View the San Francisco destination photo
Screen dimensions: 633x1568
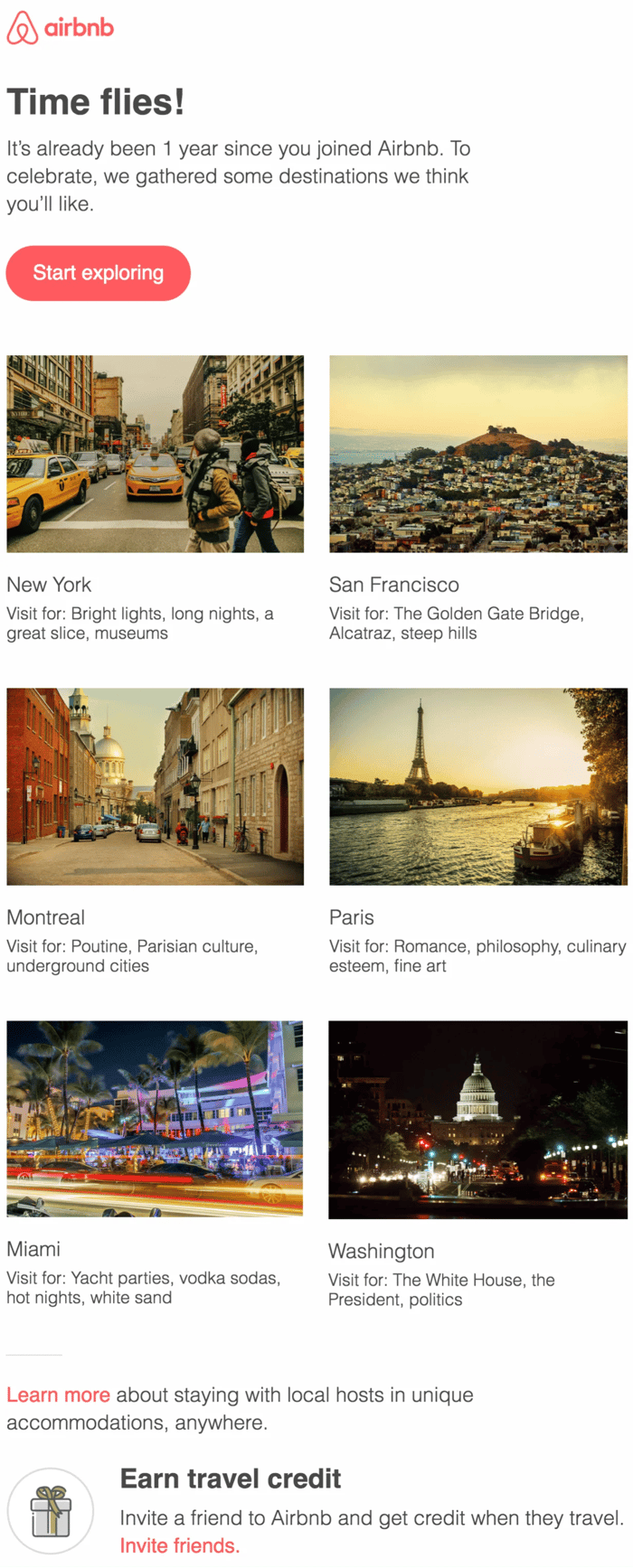[x=477, y=454]
